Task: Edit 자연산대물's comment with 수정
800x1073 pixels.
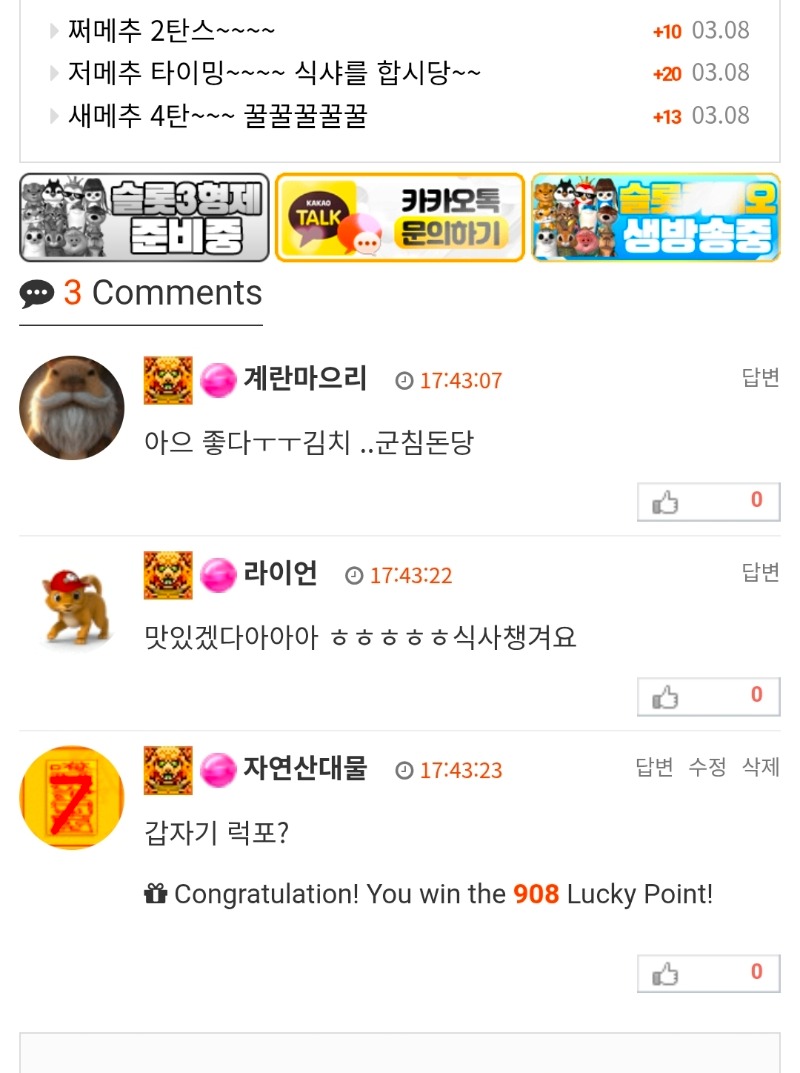Action: pos(707,767)
